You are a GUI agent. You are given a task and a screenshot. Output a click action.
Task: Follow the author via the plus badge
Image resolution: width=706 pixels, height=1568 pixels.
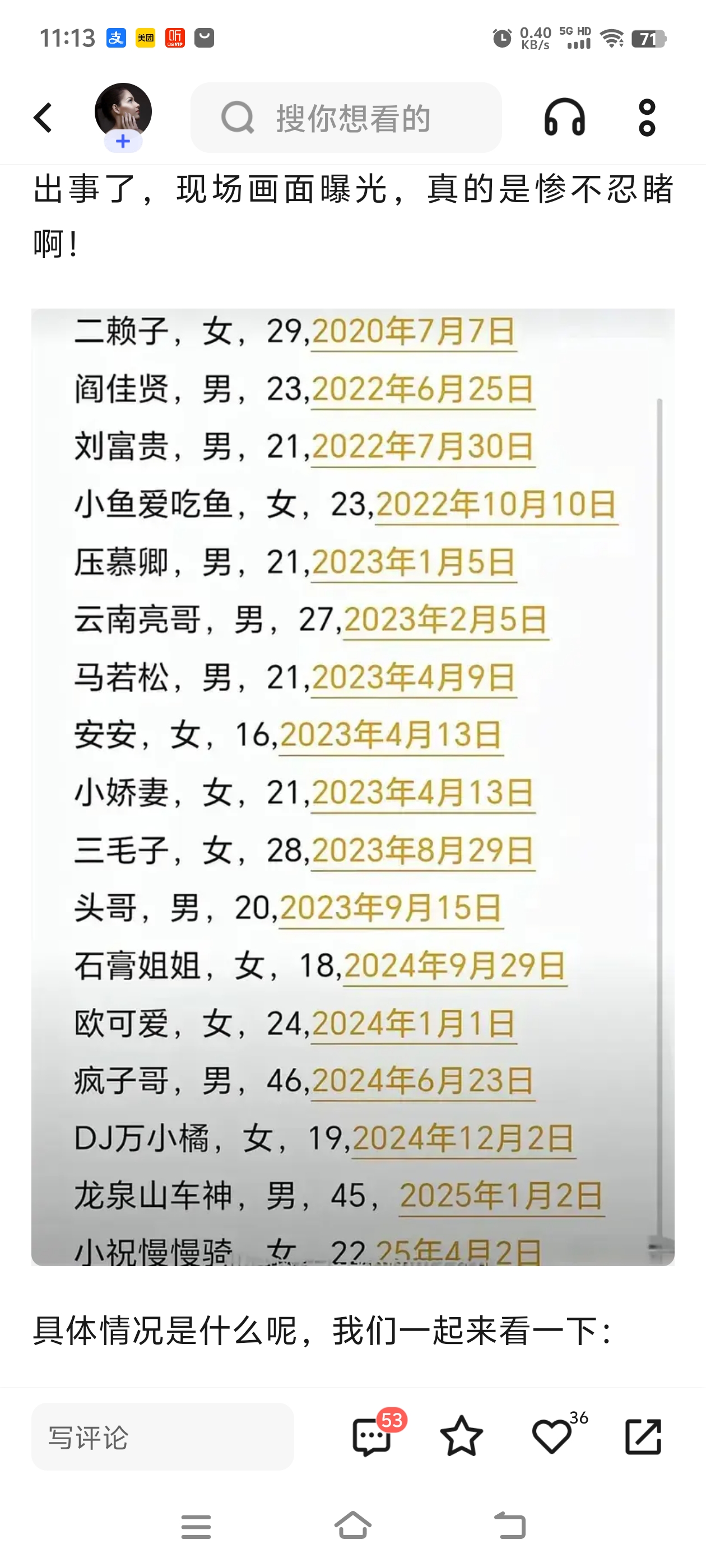(123, 142)
